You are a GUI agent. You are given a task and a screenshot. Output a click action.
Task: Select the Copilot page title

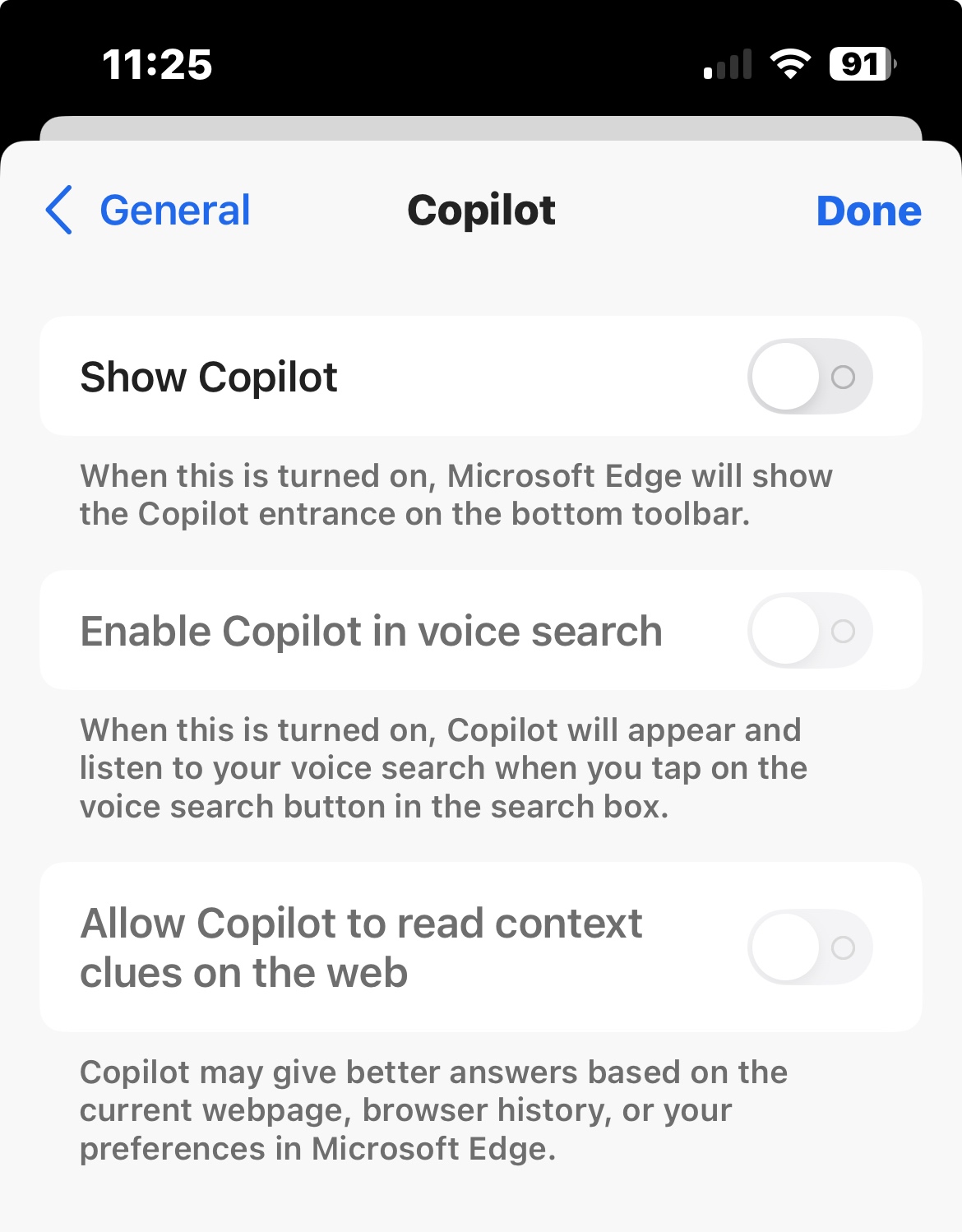click(x=481, y=211)
